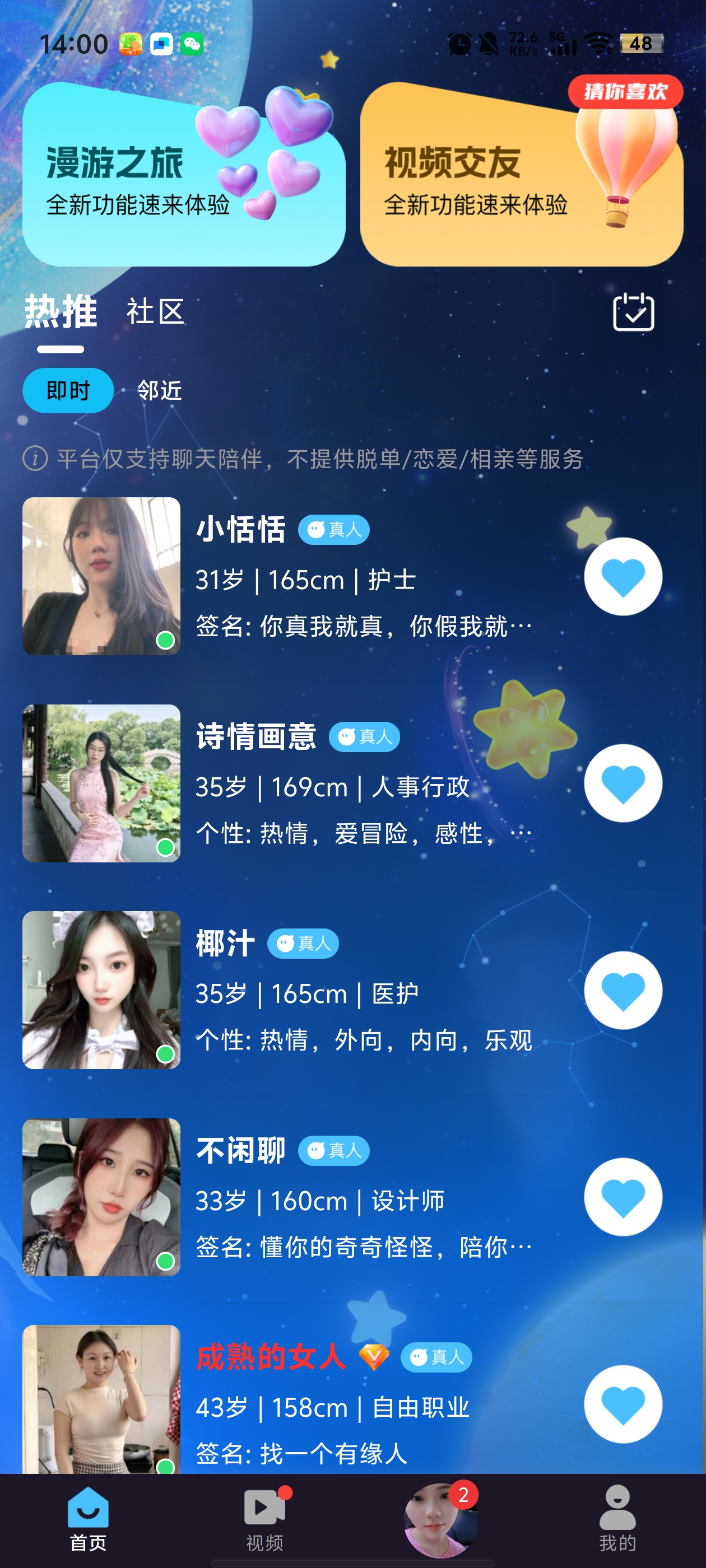Screen dimensions: 706x1568
Task: Switch to the 社区 tab
Action: coord(155,312)
